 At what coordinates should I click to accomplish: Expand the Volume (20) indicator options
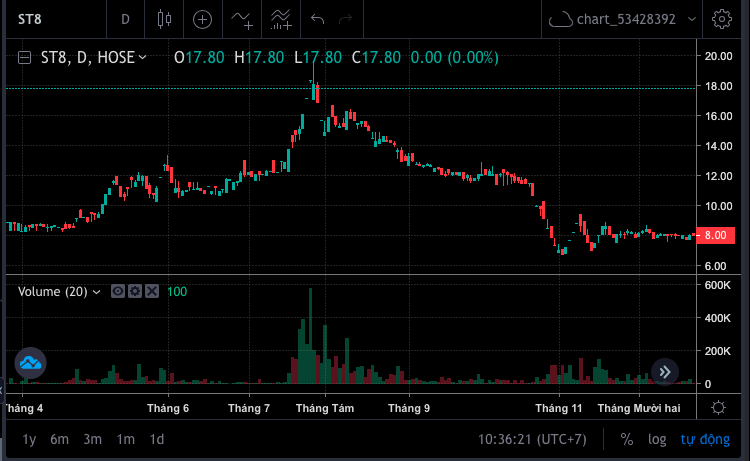pos(97,292)
